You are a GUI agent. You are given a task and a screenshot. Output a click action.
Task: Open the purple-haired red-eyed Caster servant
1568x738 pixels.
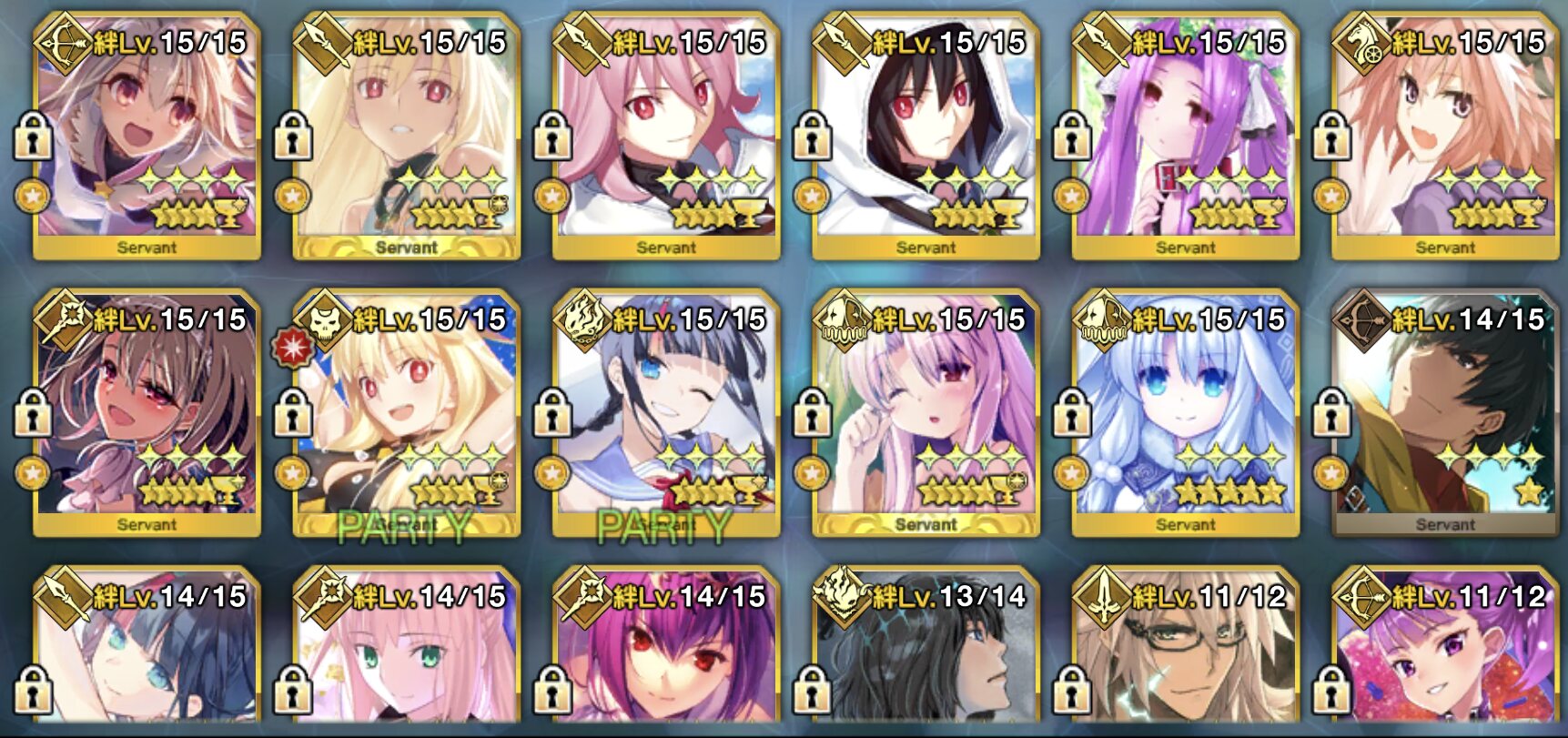pyautogui.click(x=665, y=660)
